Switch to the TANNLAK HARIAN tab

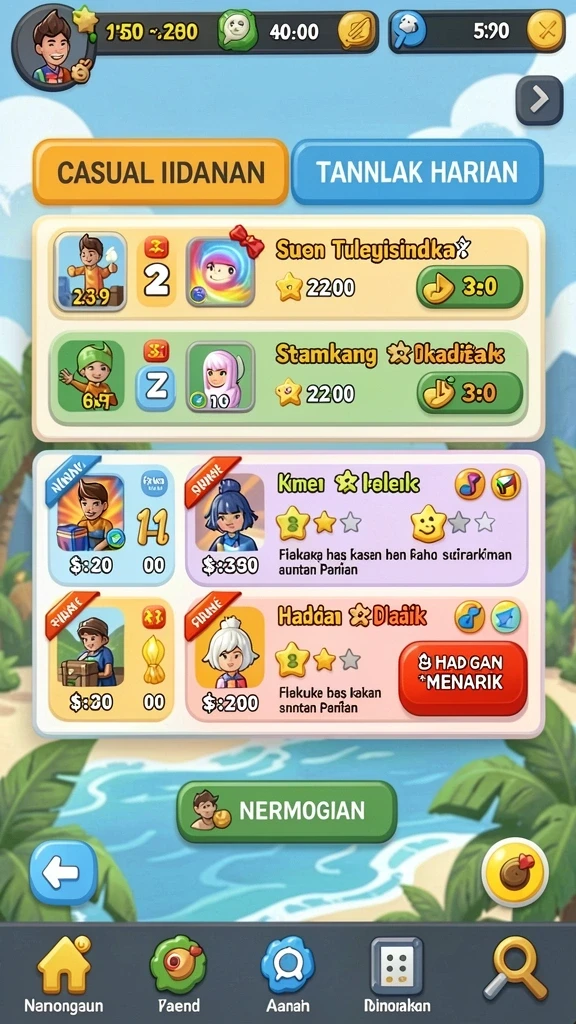point(417,172)
